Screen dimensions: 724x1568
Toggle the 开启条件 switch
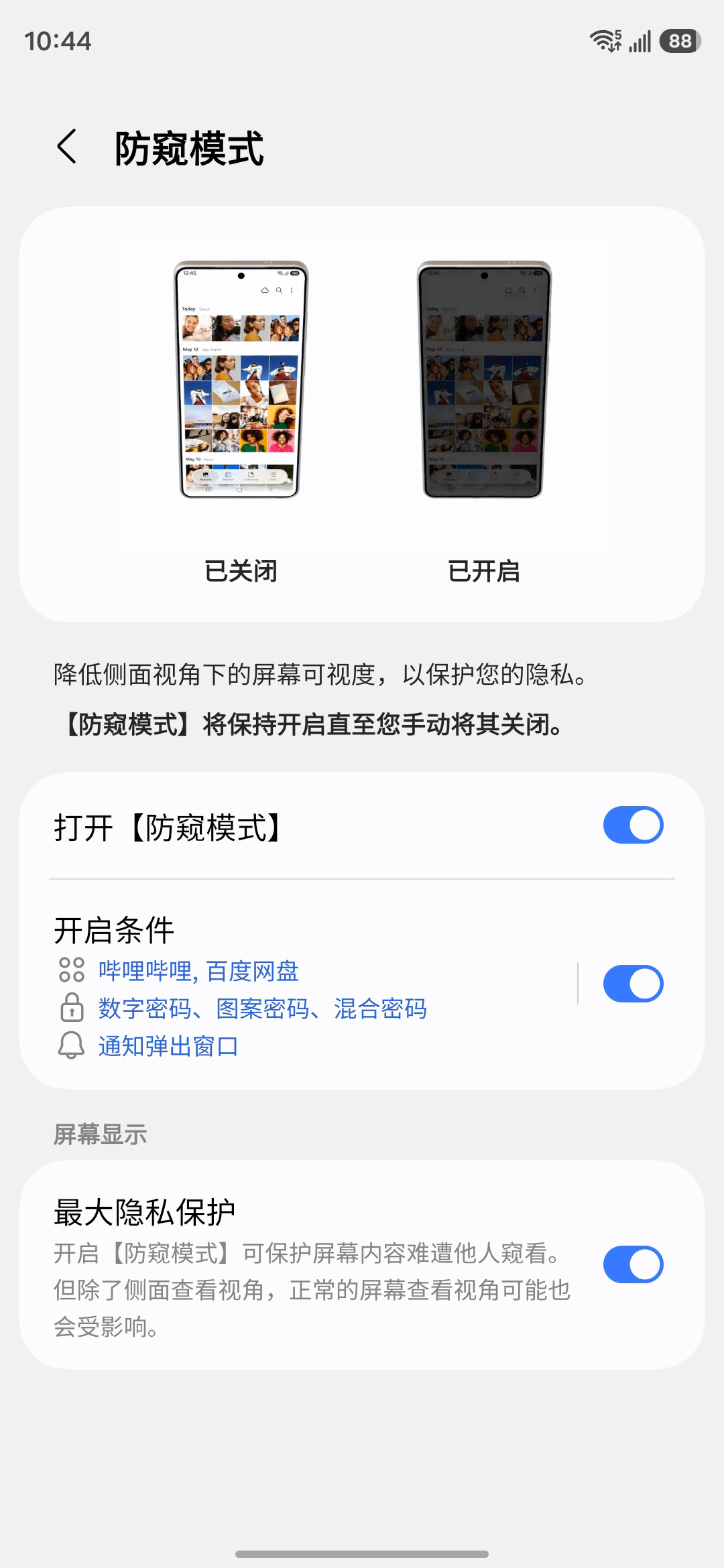point(632,982)
